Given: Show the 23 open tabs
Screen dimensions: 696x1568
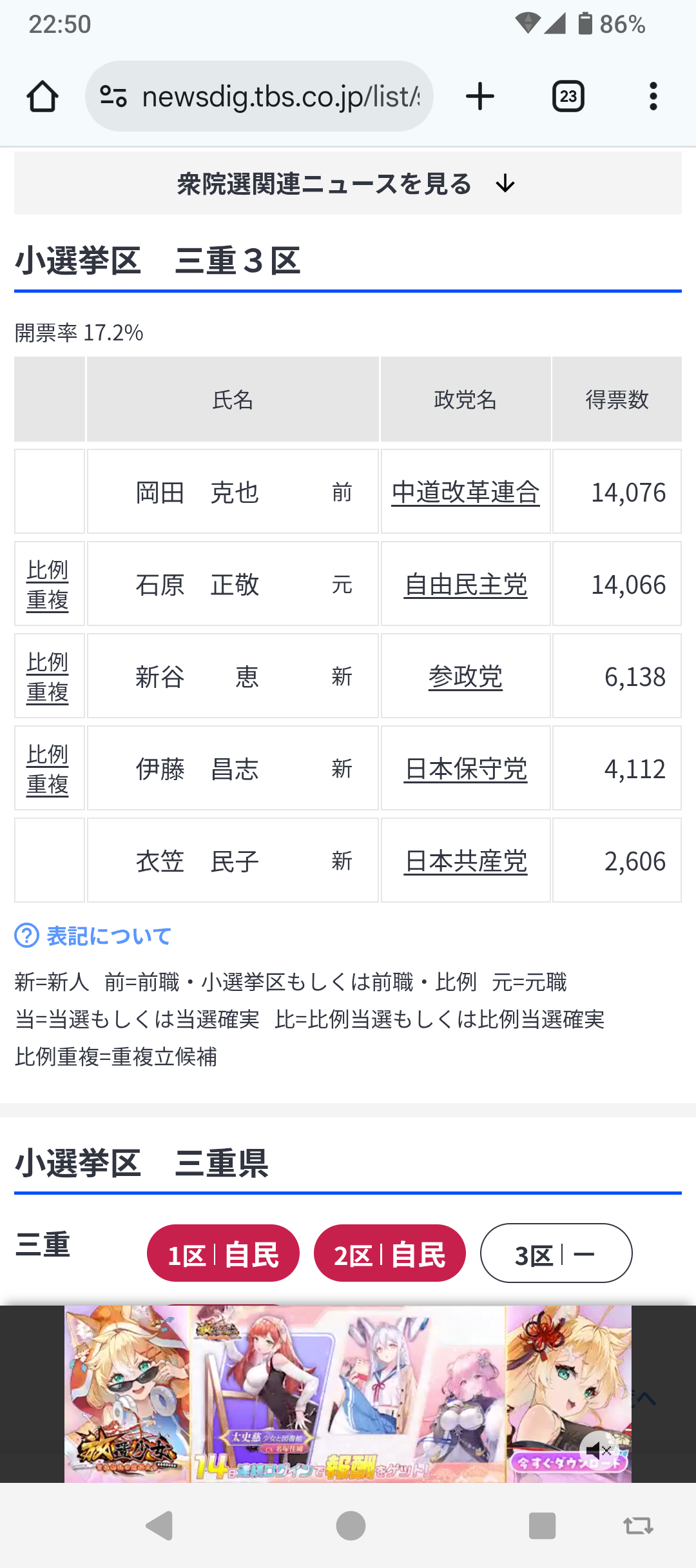Looking at the screenshot, I should (568, 97).
